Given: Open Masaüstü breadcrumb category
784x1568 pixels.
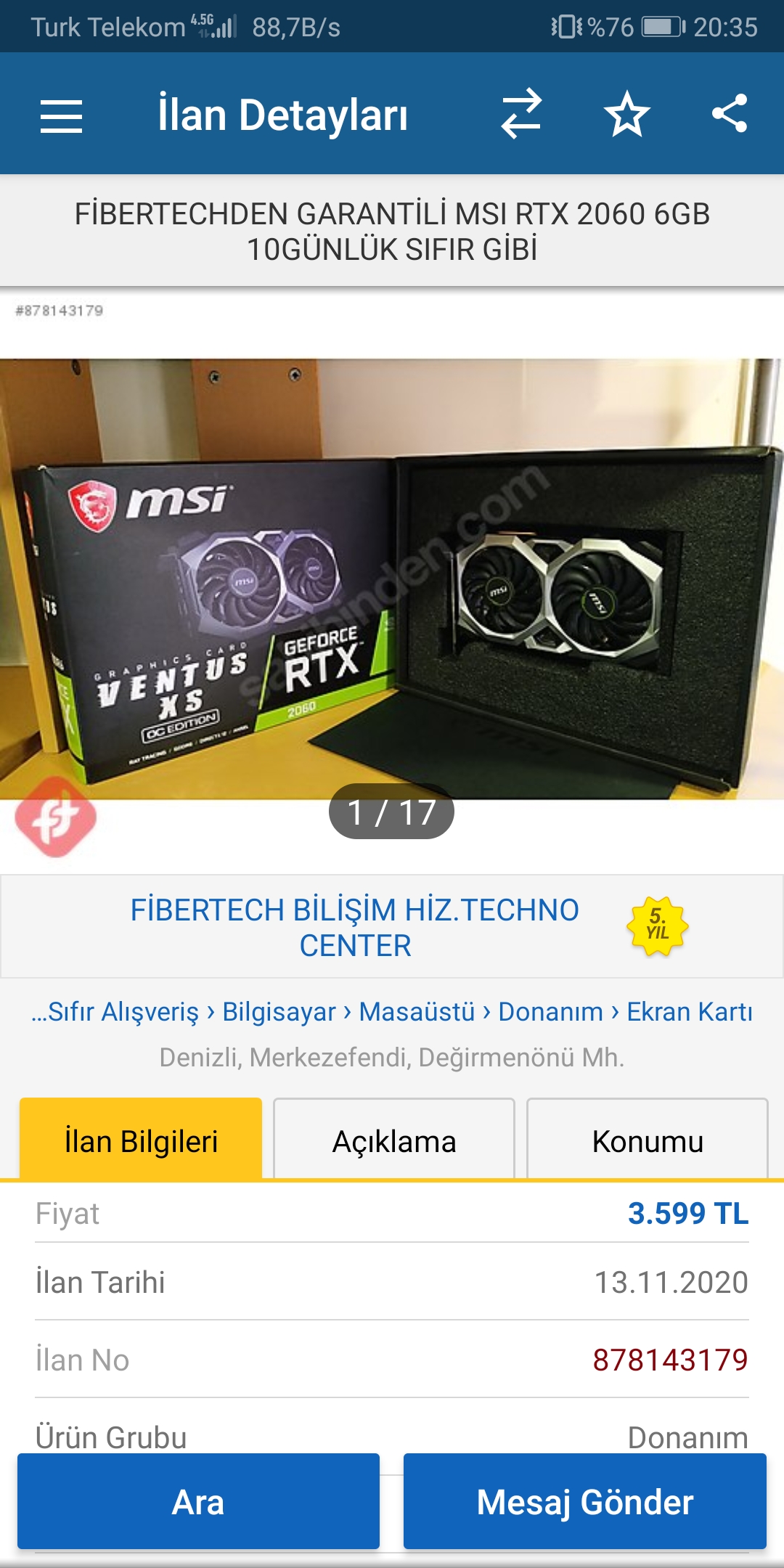Looking at the screenshot, I should pyautogui.click(x=417, y=1011).
